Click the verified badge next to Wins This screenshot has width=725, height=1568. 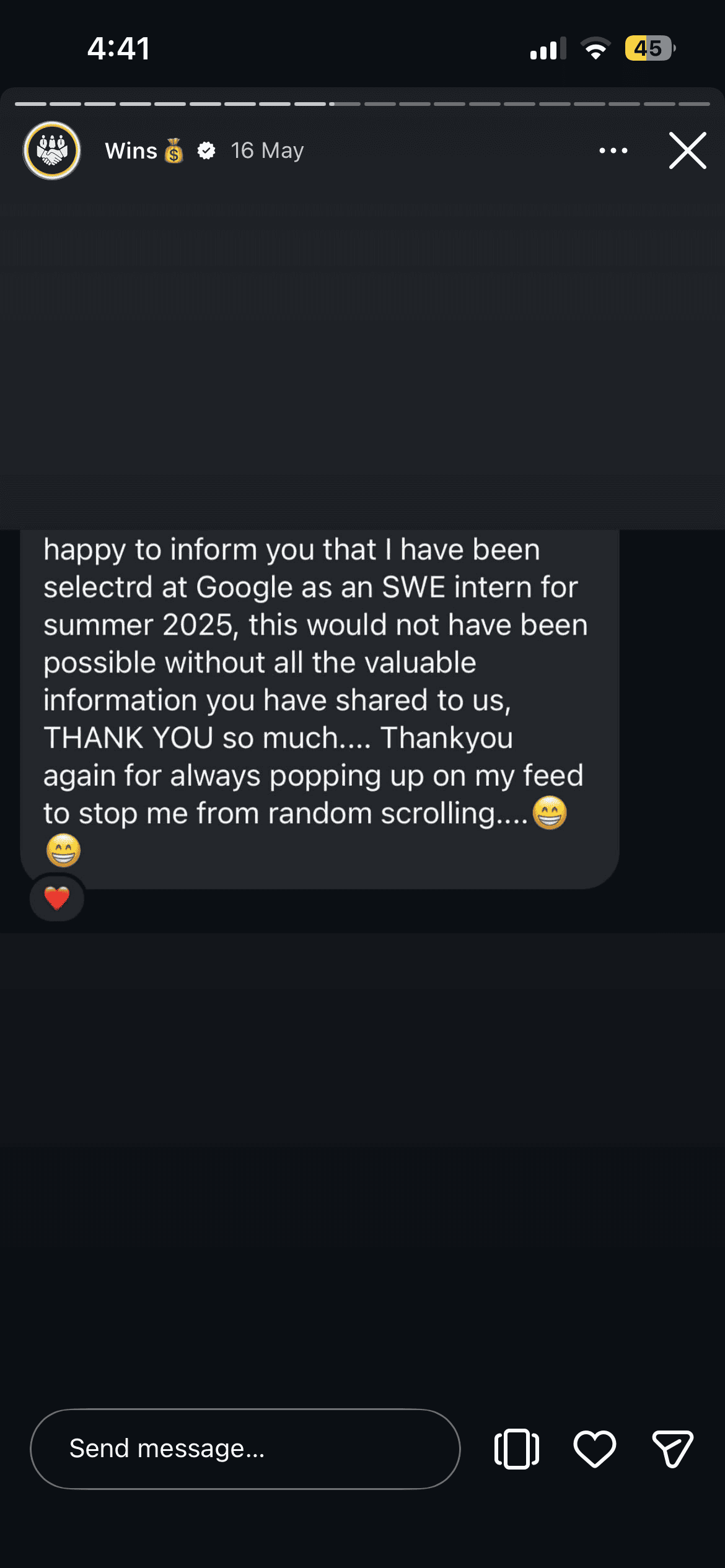pos(206,150)
